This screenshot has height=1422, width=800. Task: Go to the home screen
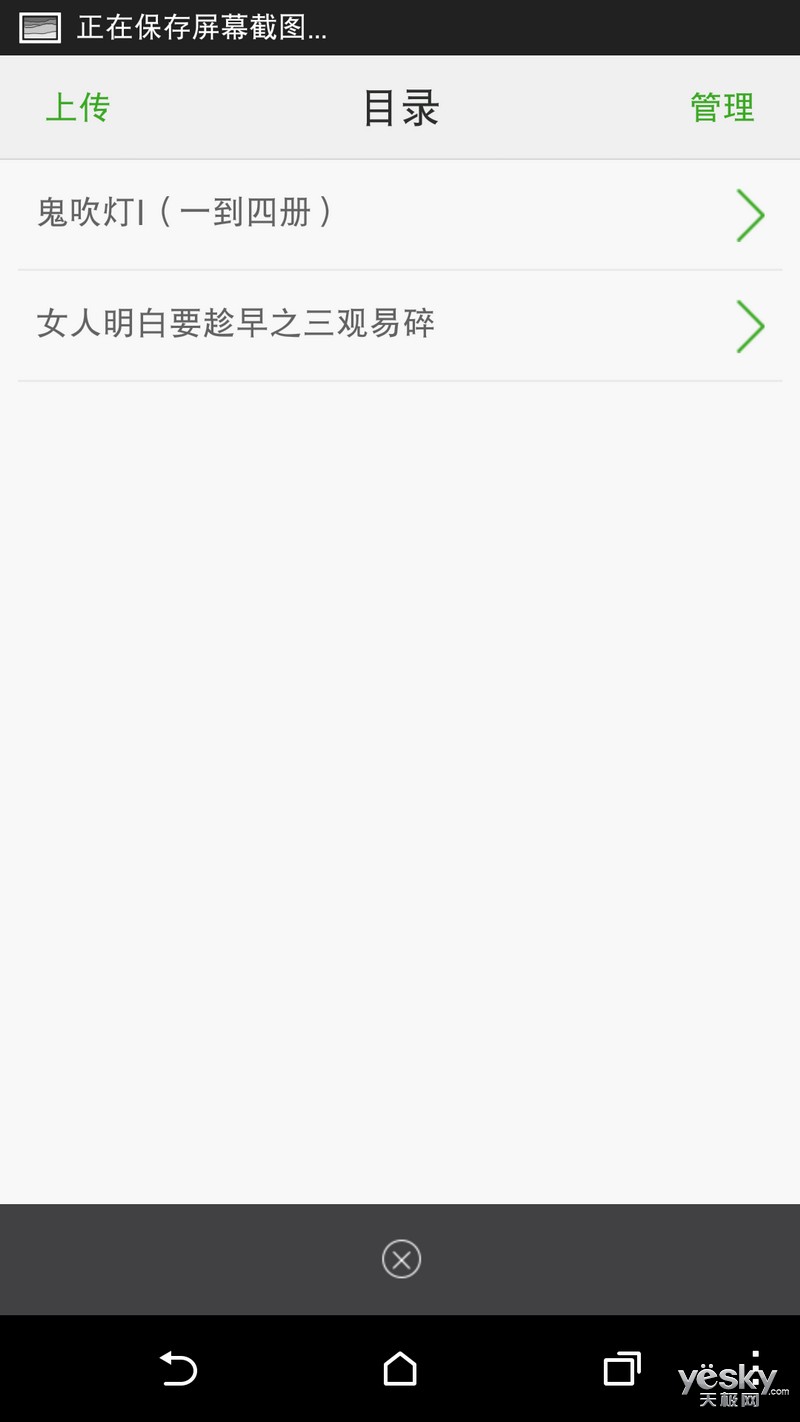point(400,1368)
